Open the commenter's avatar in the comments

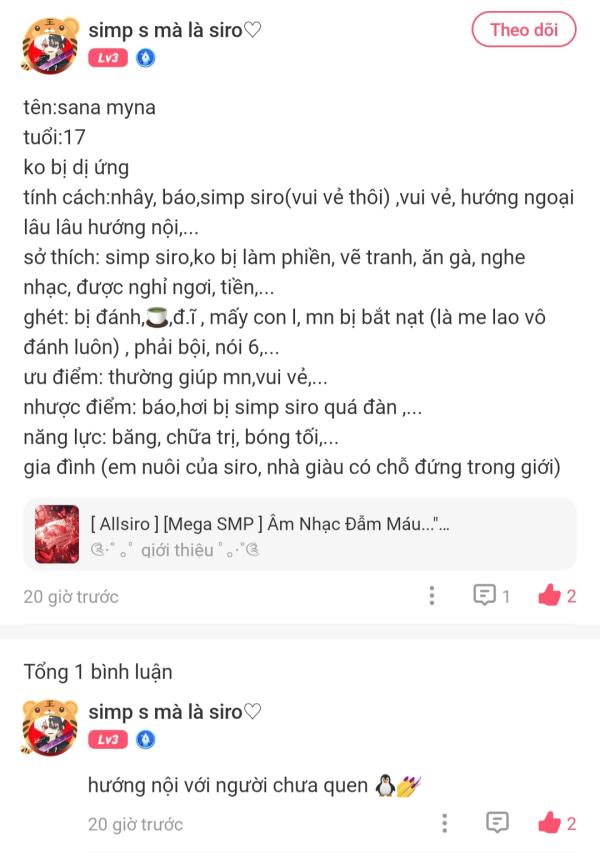pos(49,726)
